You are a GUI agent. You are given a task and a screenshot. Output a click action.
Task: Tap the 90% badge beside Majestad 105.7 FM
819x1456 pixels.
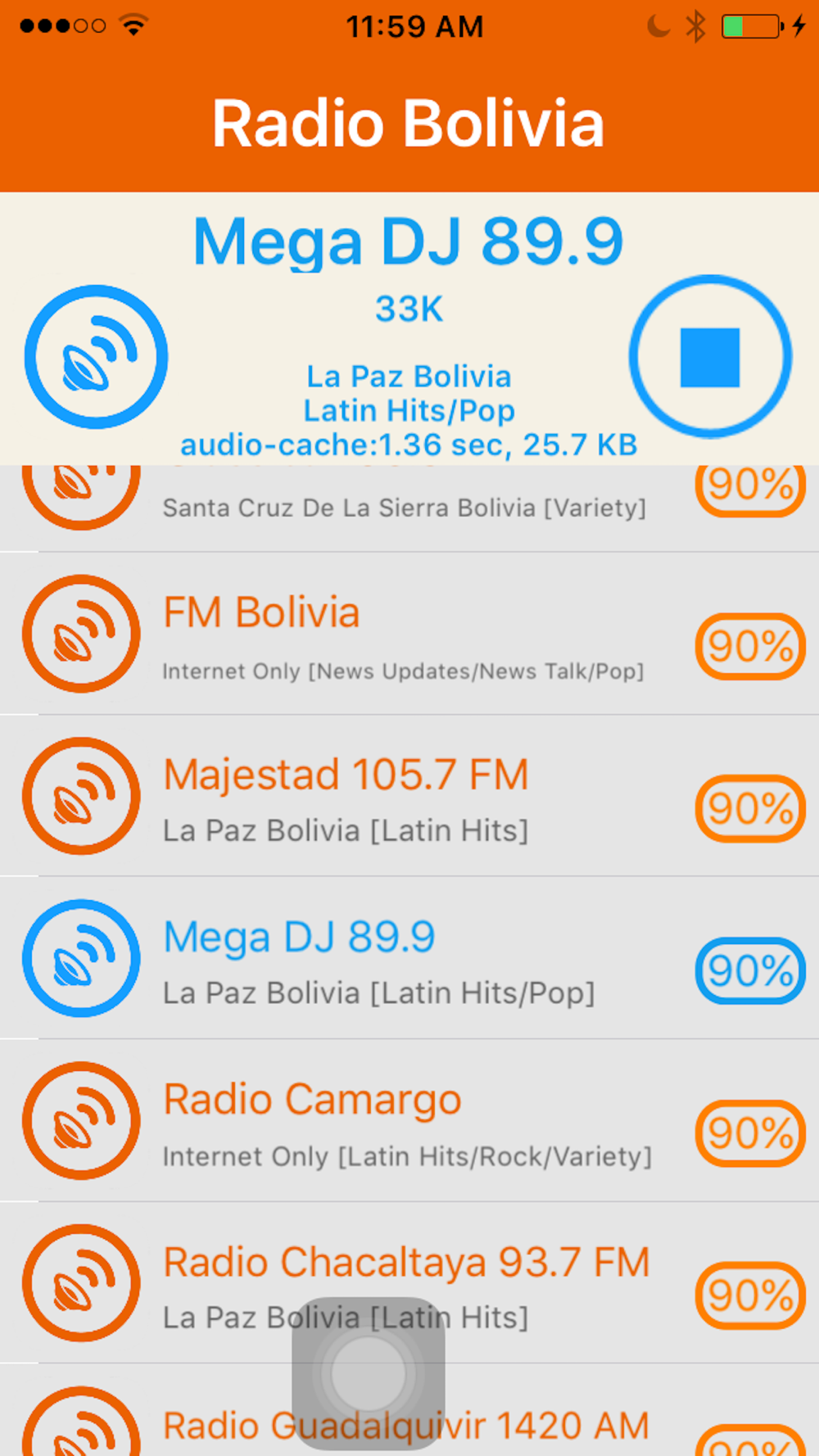tap(750, 808)
